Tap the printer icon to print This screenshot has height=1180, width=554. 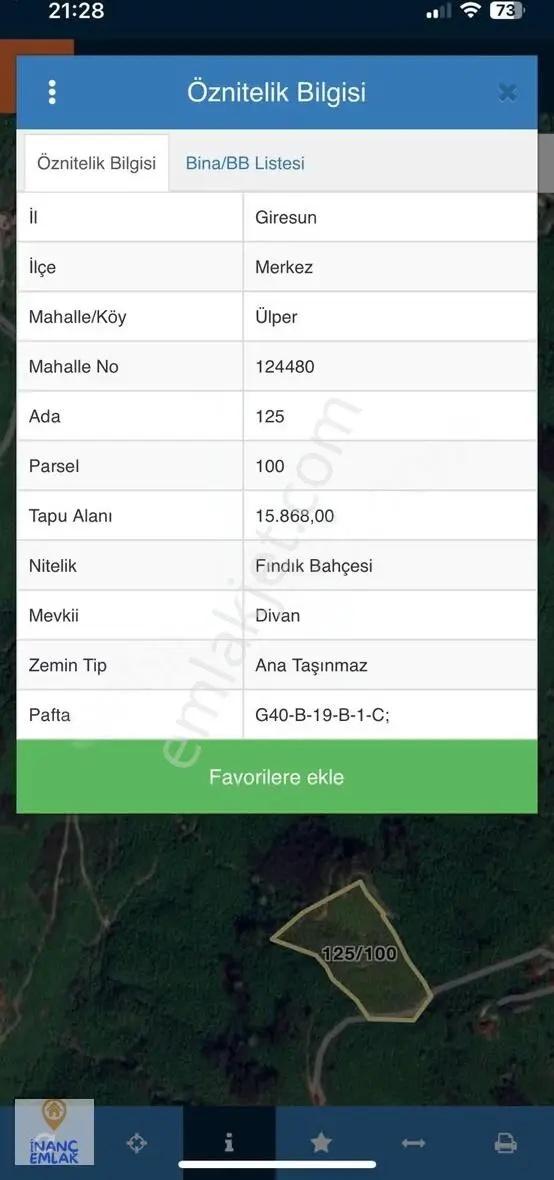click(505, 1143)
